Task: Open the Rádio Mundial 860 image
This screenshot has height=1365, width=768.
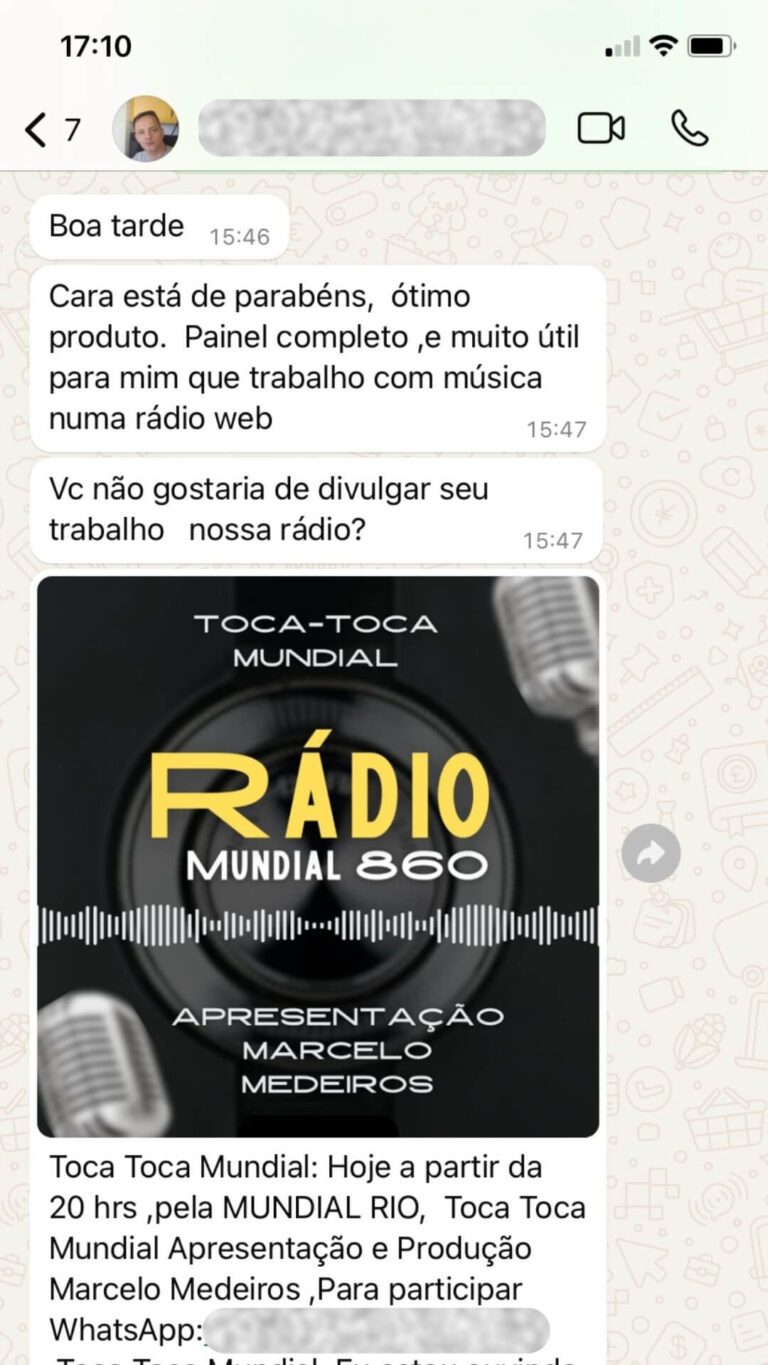Action: pos(318,856)
